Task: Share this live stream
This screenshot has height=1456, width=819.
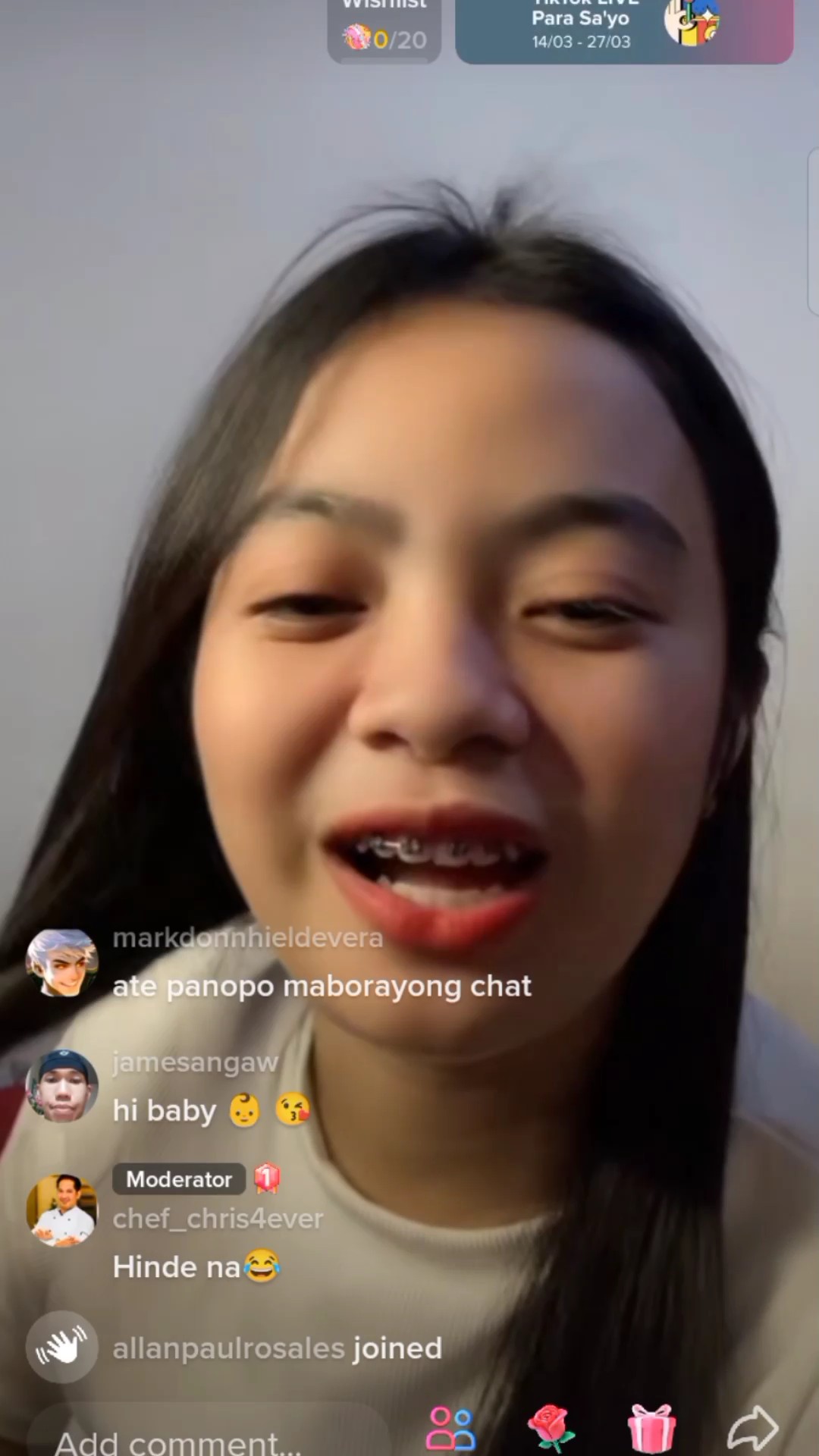Action: [x=752, y=1429]
